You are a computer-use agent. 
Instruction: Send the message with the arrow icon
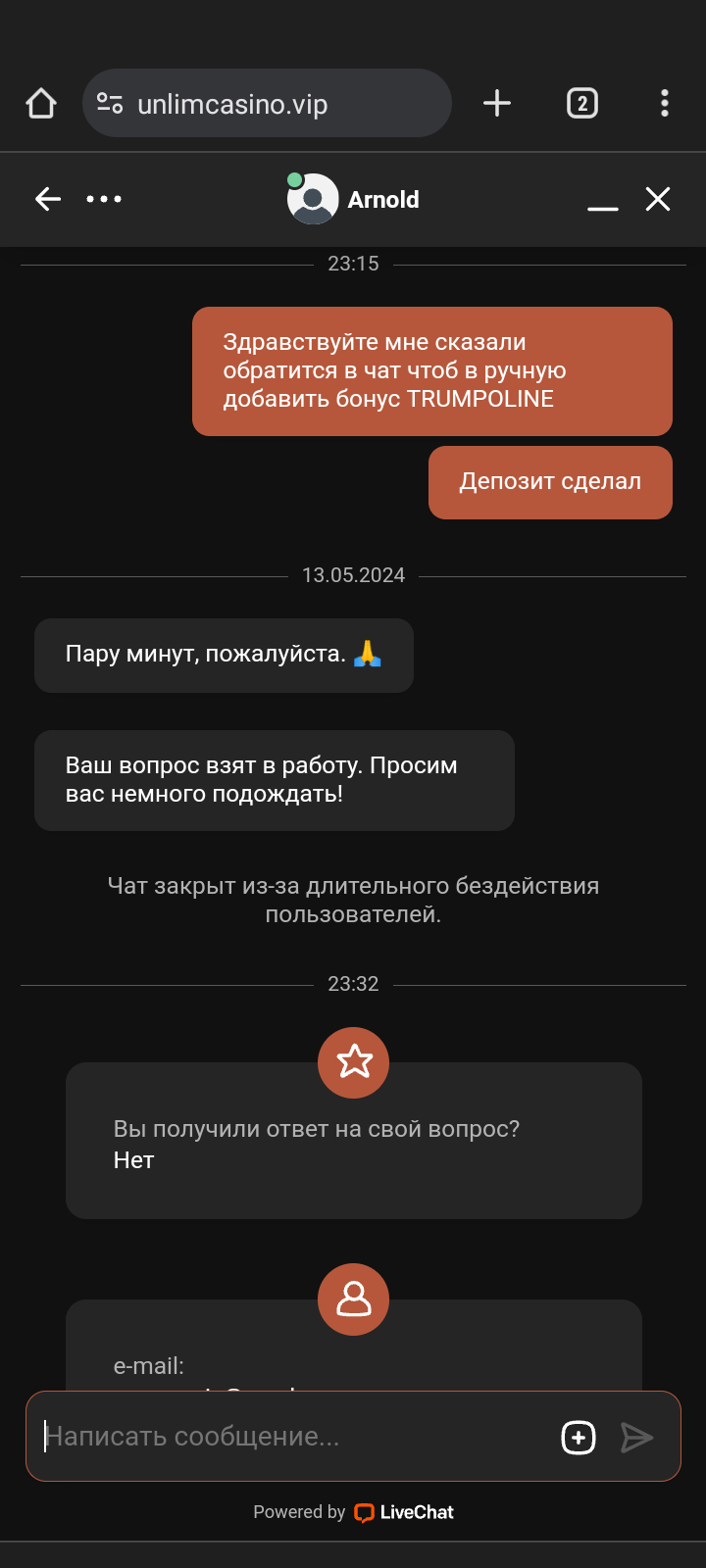pyautogui.click(x=637, y=1438)
